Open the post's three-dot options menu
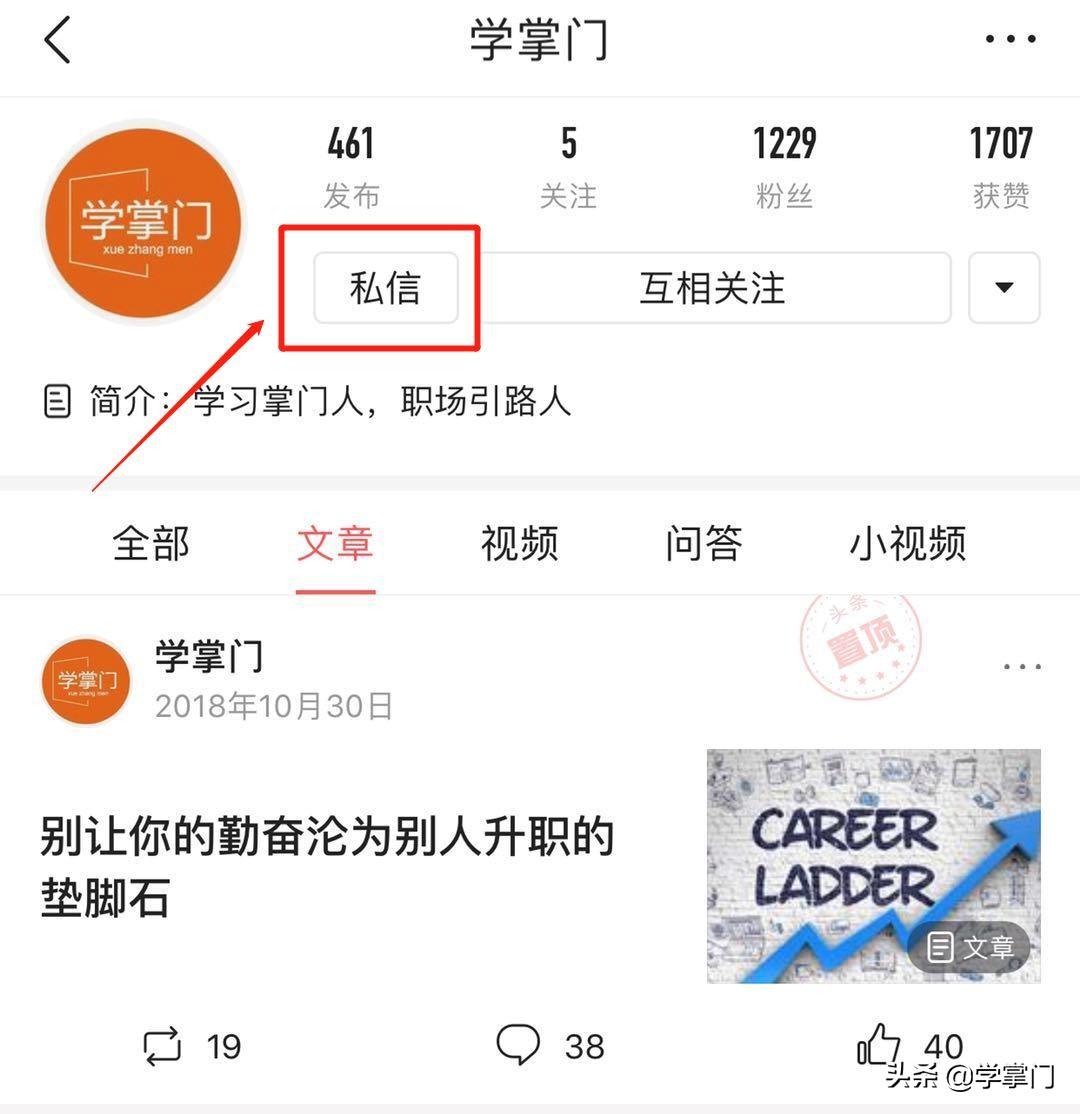 1021,667
